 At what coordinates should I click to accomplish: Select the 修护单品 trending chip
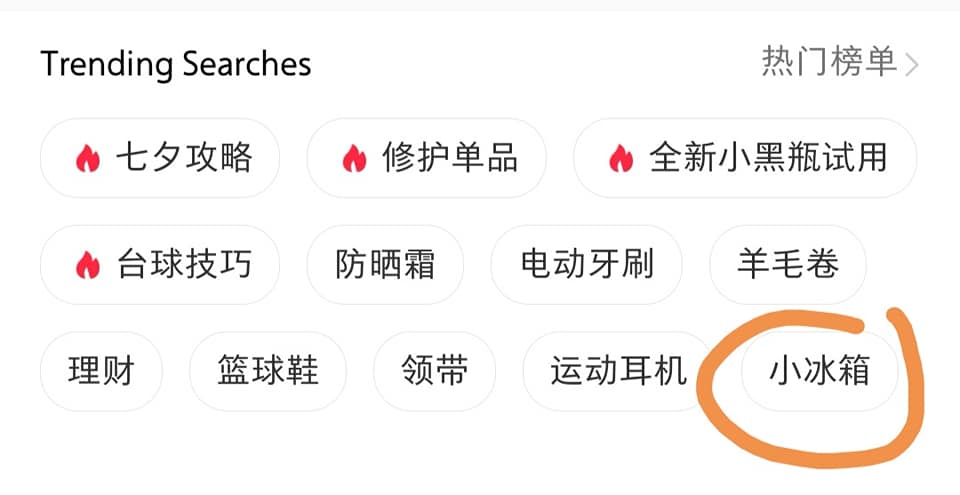click(427, 158)
